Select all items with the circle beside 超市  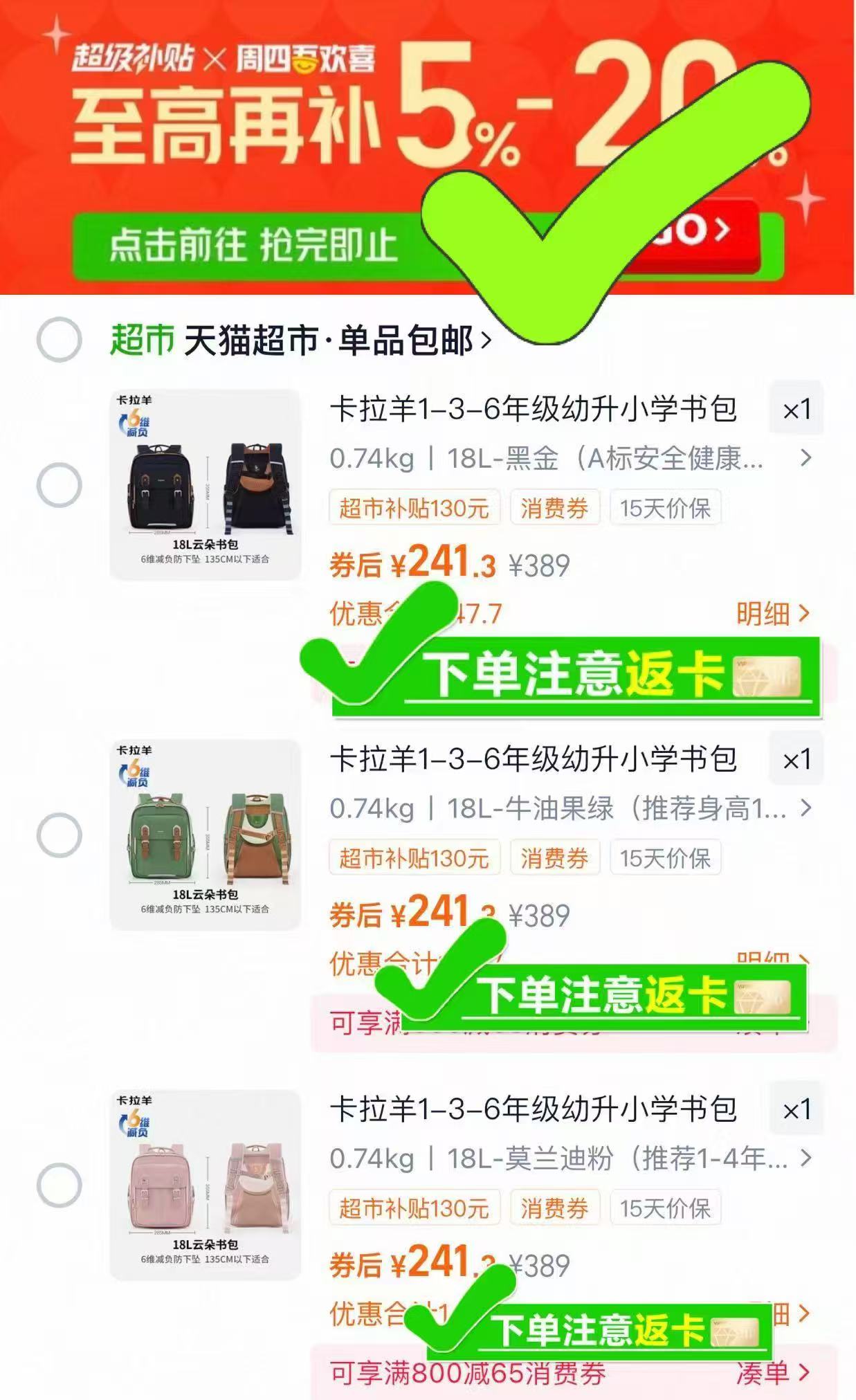point(60,340)
